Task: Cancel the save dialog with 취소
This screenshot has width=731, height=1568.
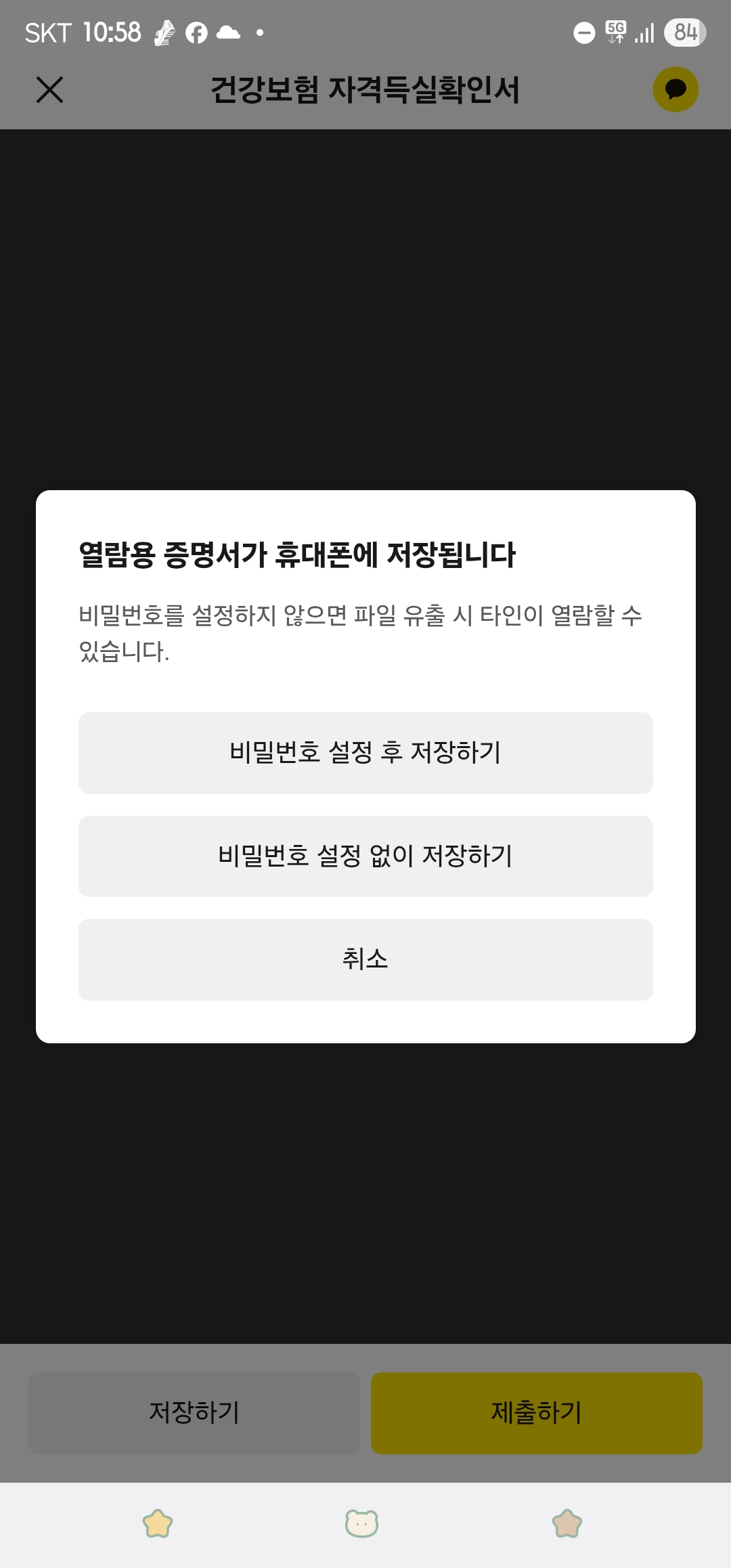Action: 364,959
